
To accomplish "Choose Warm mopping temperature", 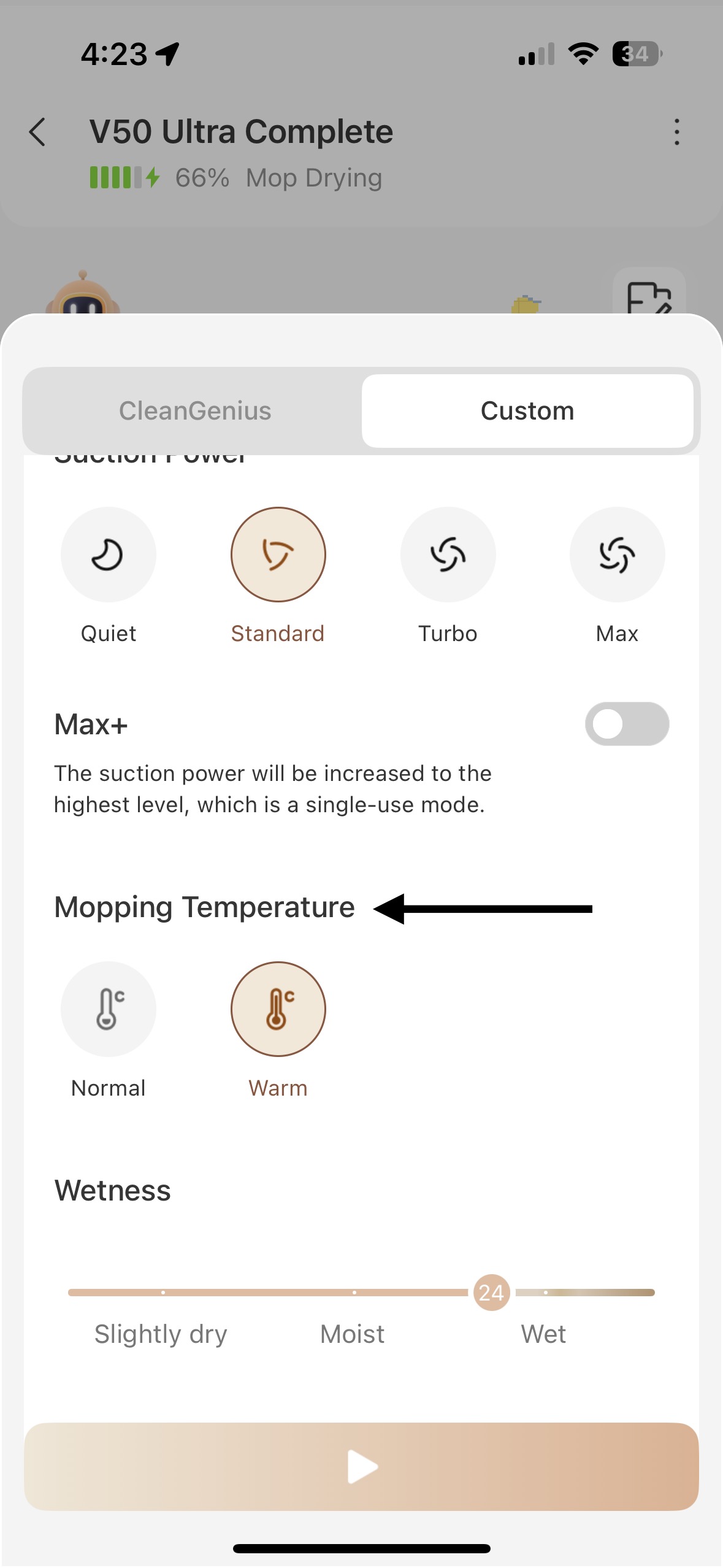I will 278,1009.
